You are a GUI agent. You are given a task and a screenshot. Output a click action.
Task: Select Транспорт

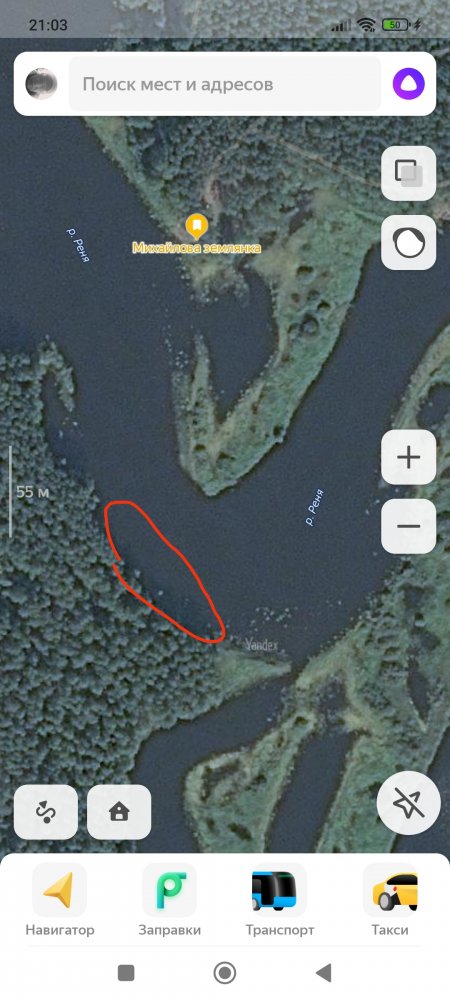point(280,900)
